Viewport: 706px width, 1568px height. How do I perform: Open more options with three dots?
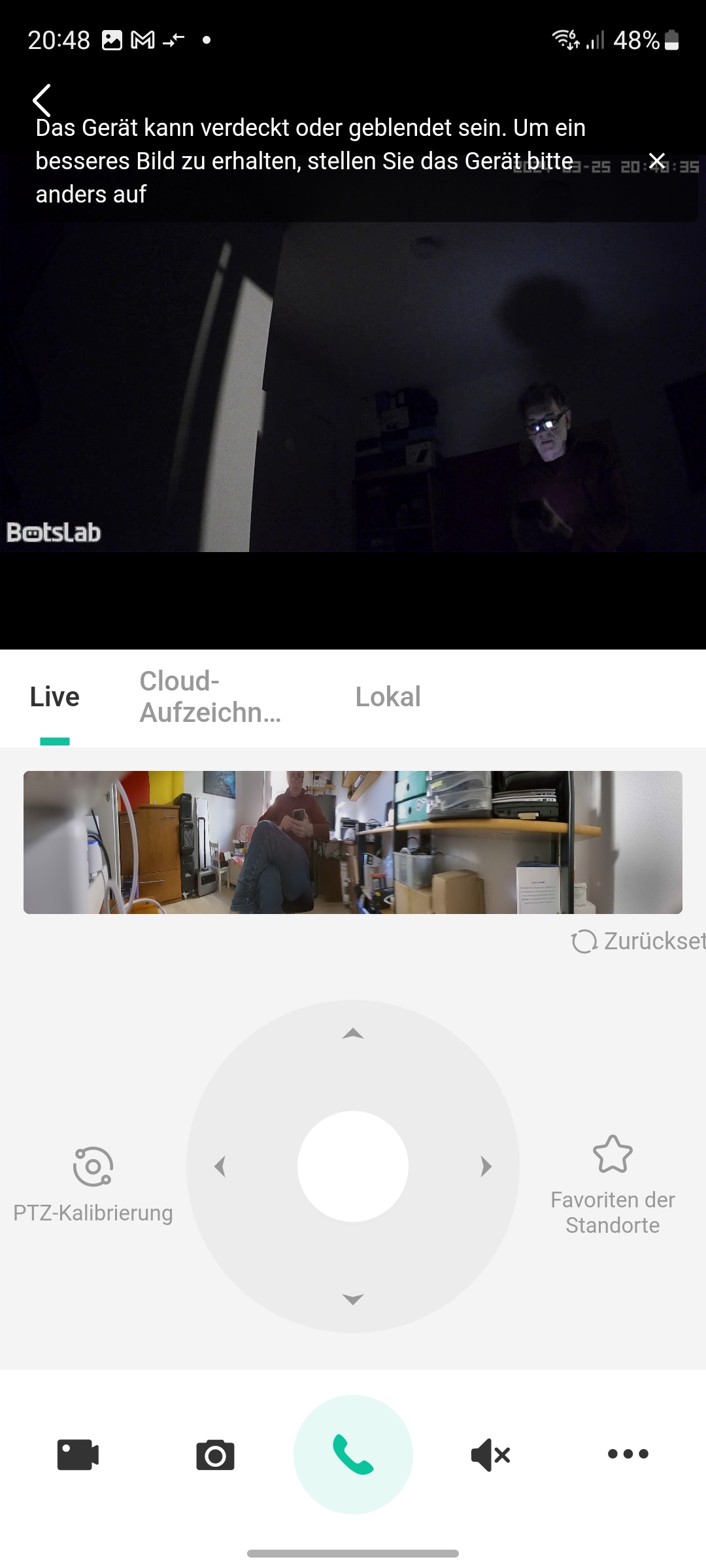point(628,1454)
